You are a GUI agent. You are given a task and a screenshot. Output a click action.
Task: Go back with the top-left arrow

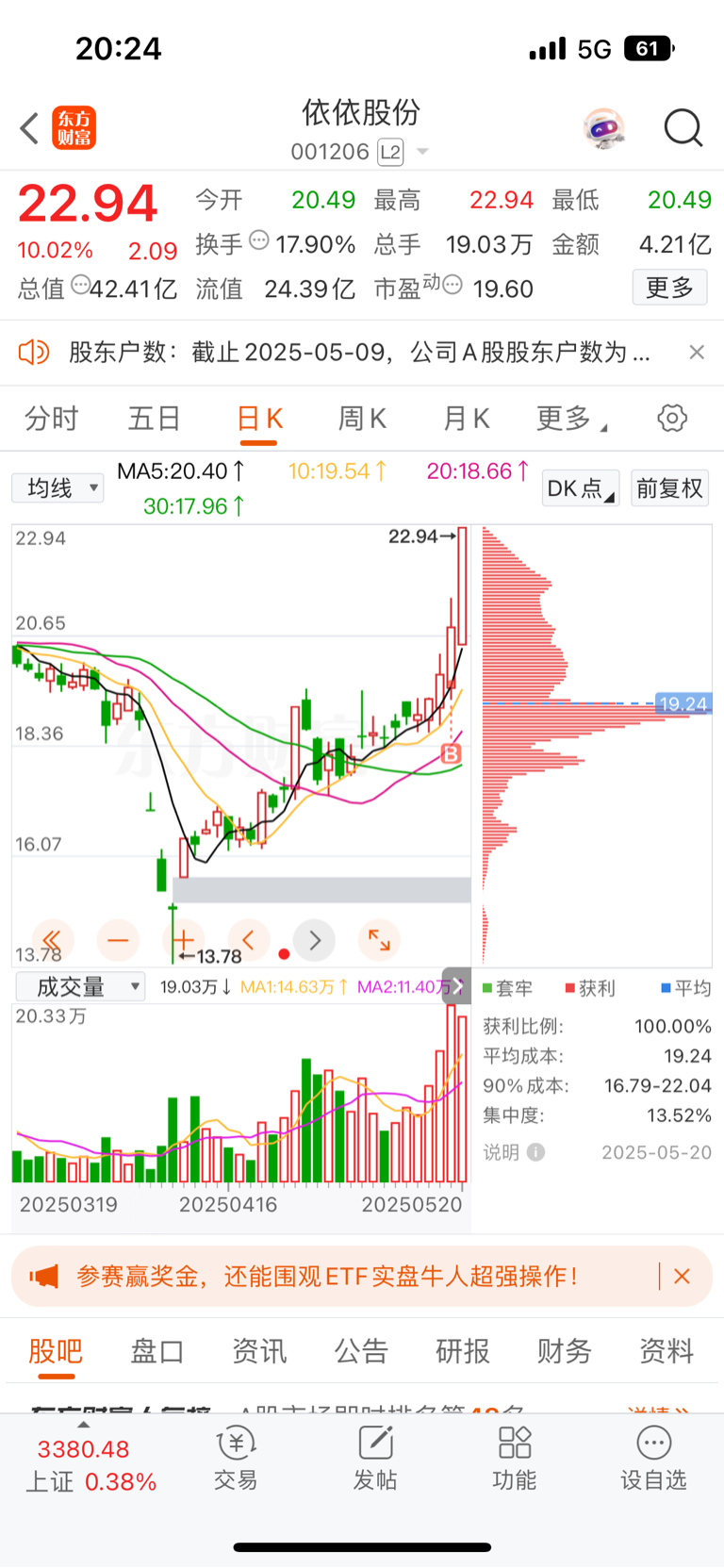point(29,128)
